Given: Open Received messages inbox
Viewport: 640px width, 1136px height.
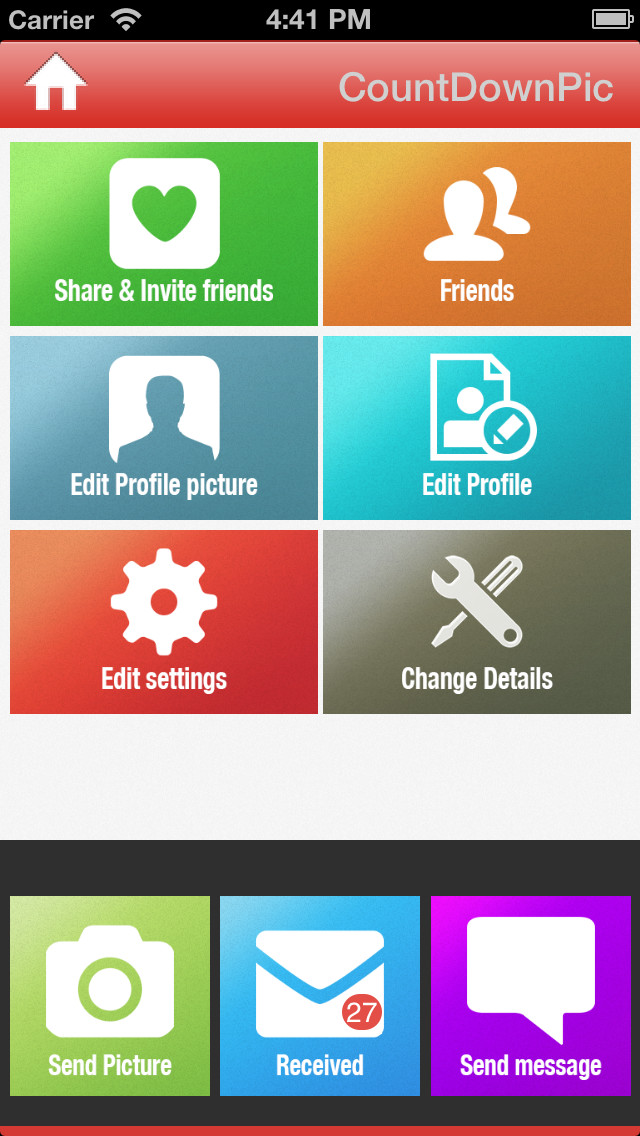Looking at the screenshot, I should pyautogui.click(x=320, y=995).
